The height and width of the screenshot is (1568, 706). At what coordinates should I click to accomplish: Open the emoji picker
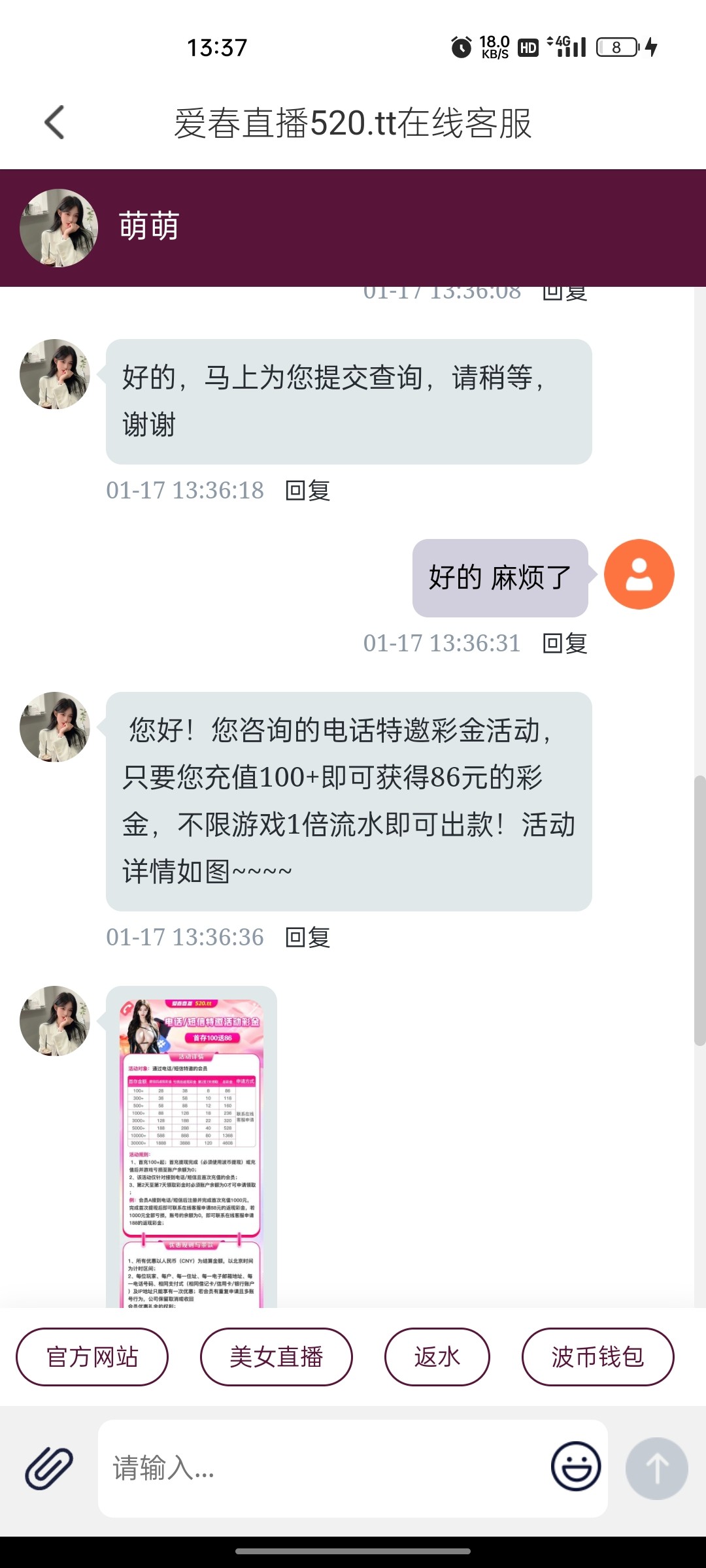575,1467
